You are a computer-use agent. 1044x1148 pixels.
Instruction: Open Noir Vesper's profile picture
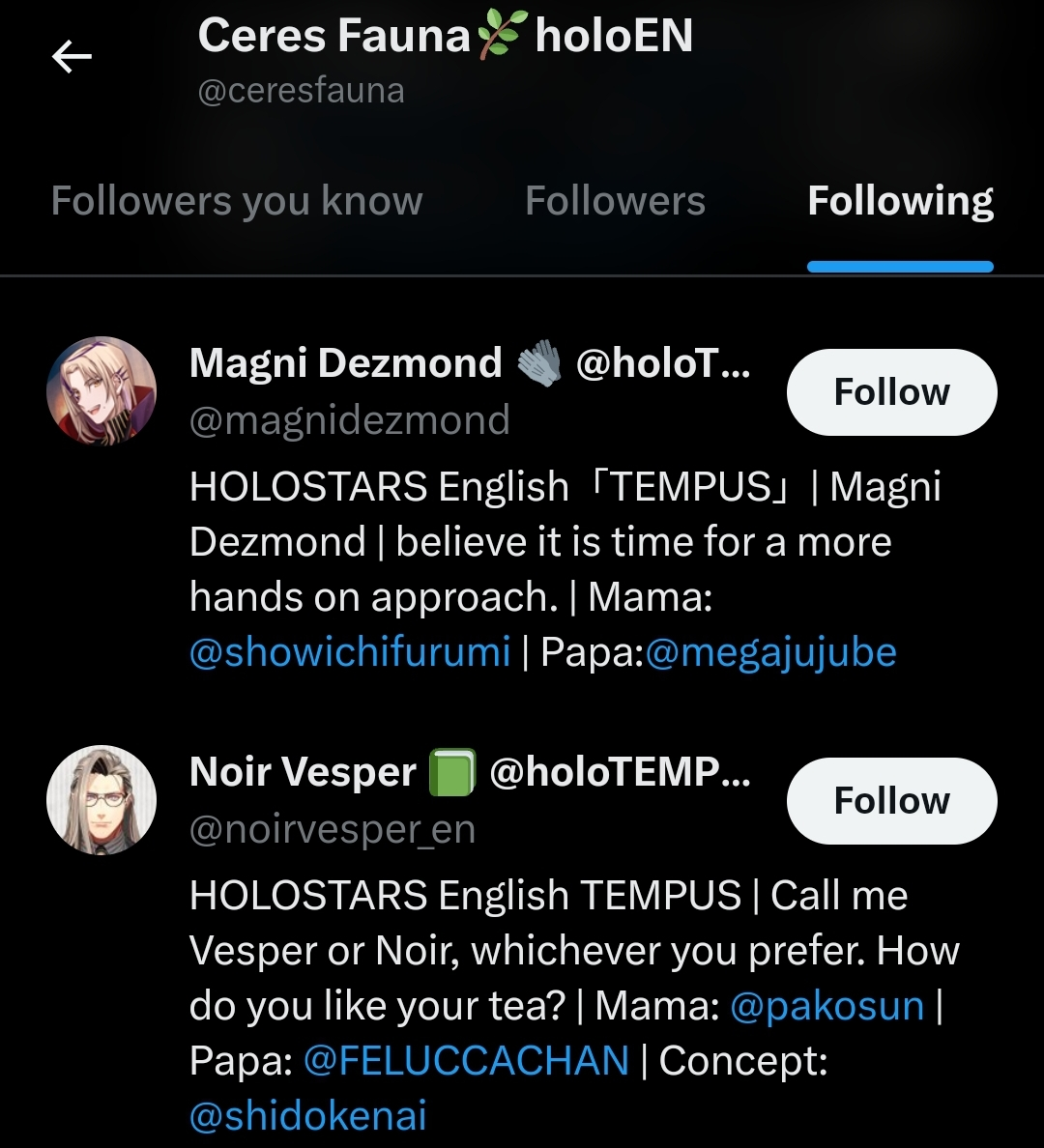coord(101,800)
